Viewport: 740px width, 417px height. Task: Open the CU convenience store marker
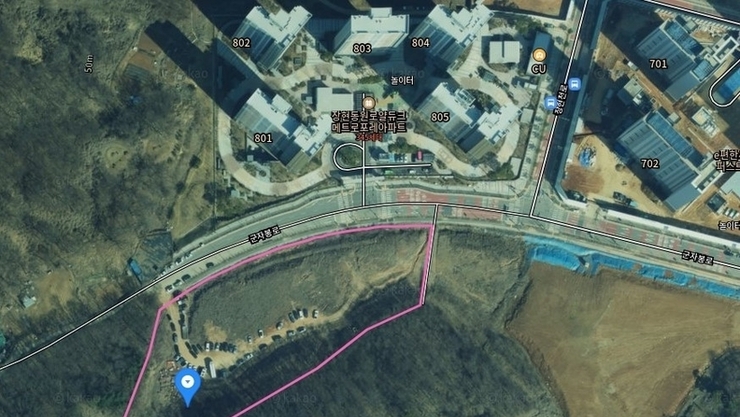pos(539,54)
